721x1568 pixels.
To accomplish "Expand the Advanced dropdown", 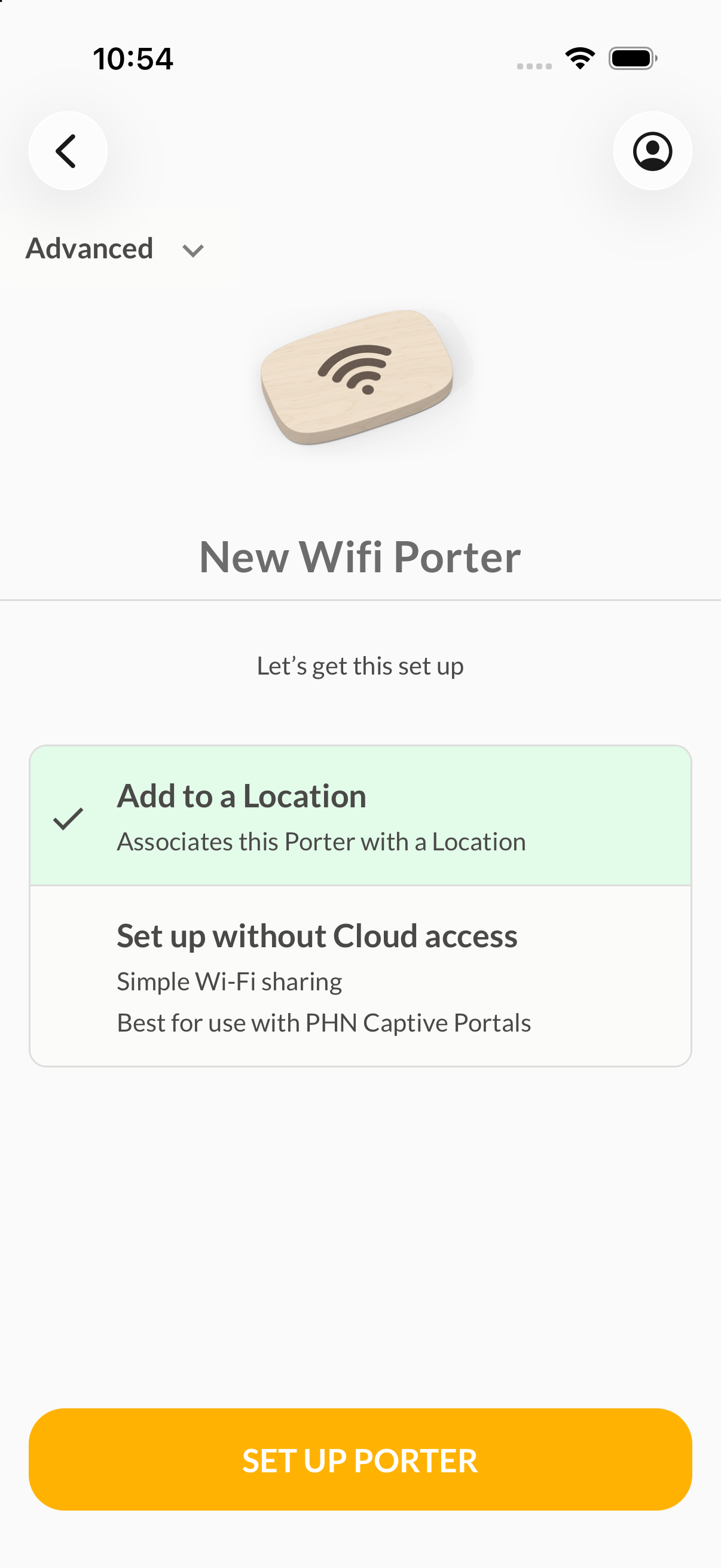I will point(115,249).
